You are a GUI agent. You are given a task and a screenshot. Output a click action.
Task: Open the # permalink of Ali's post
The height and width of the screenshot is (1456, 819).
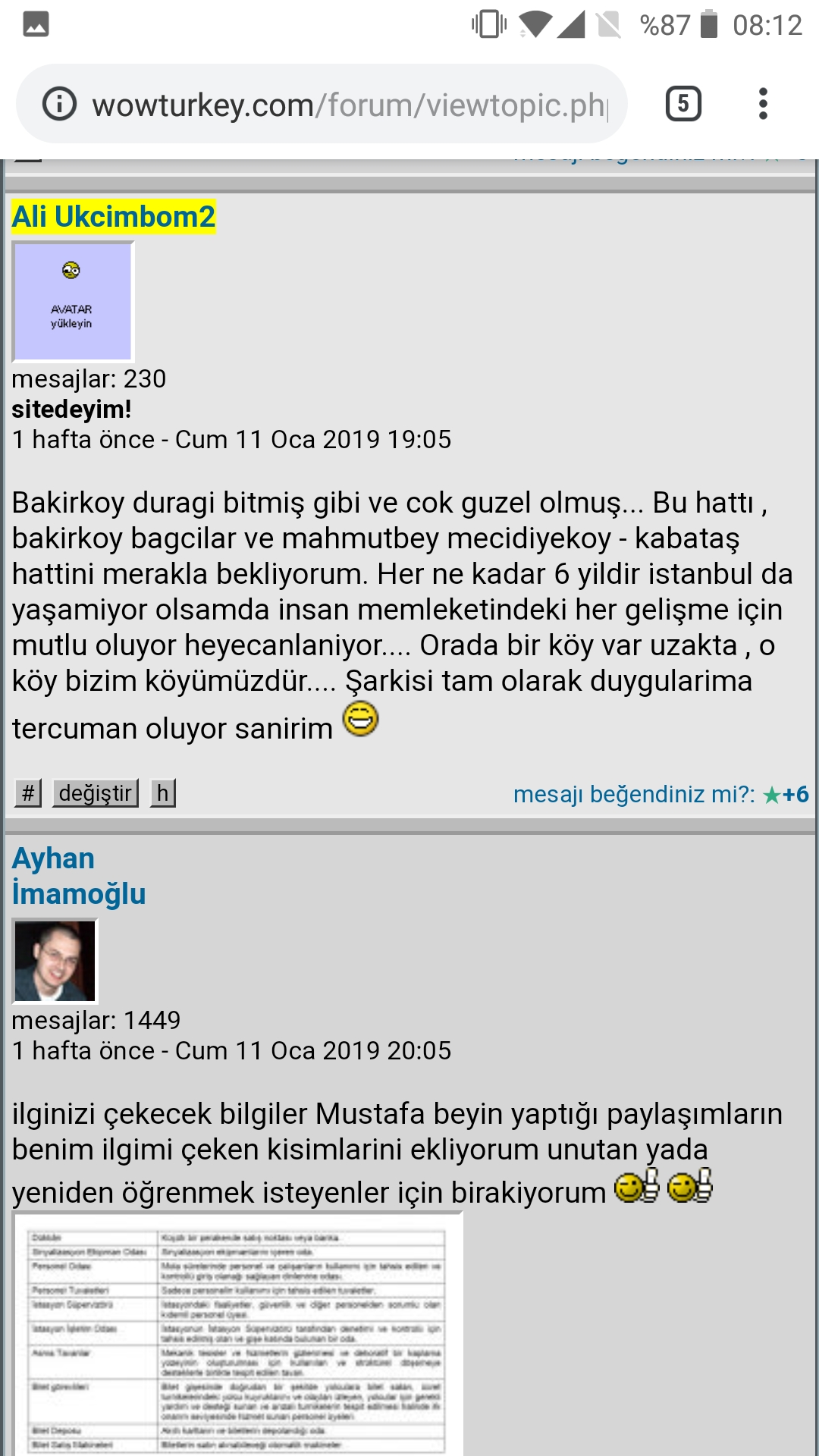[28, 793]
